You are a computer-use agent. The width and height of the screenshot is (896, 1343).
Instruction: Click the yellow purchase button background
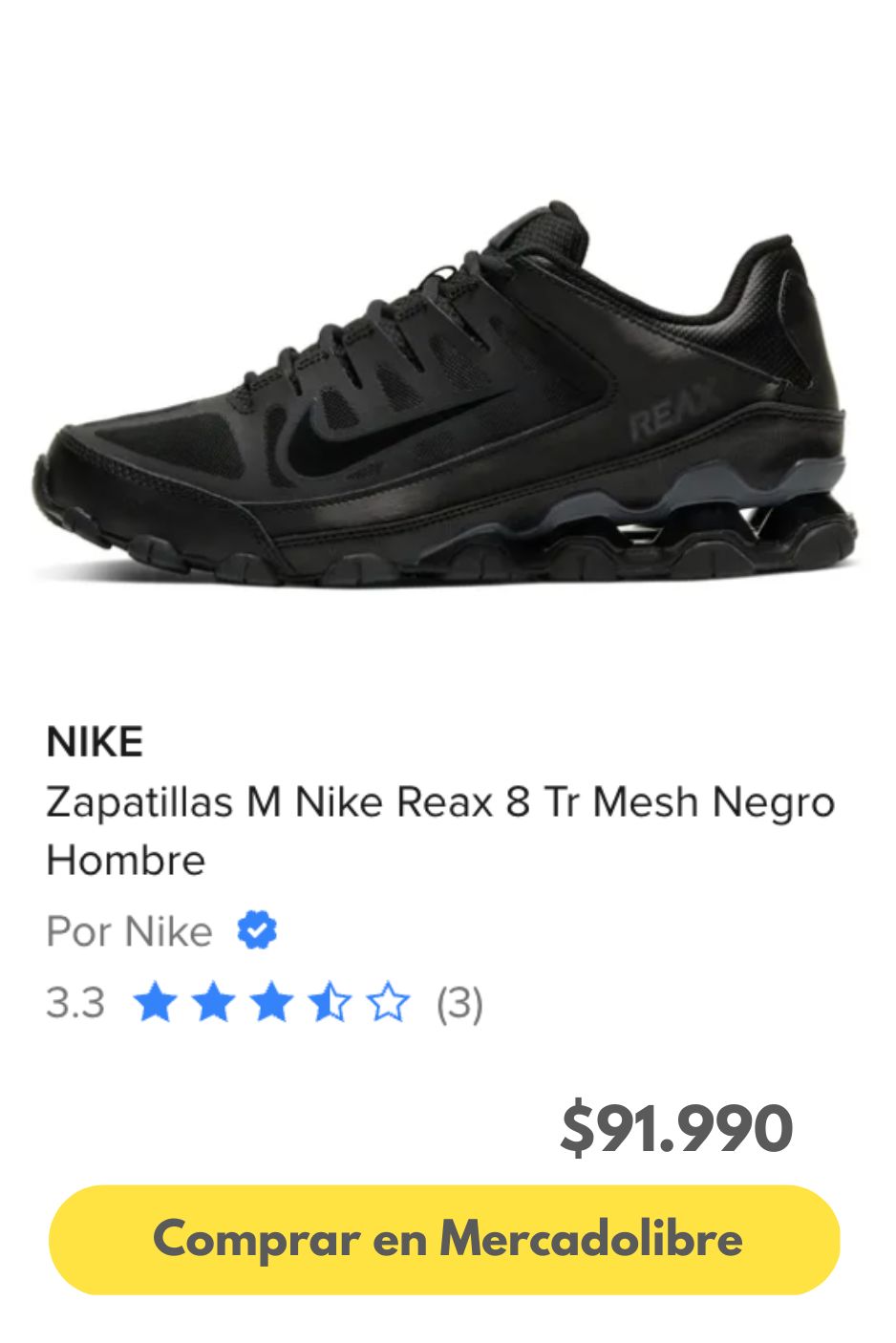(x=448, y=1239)
